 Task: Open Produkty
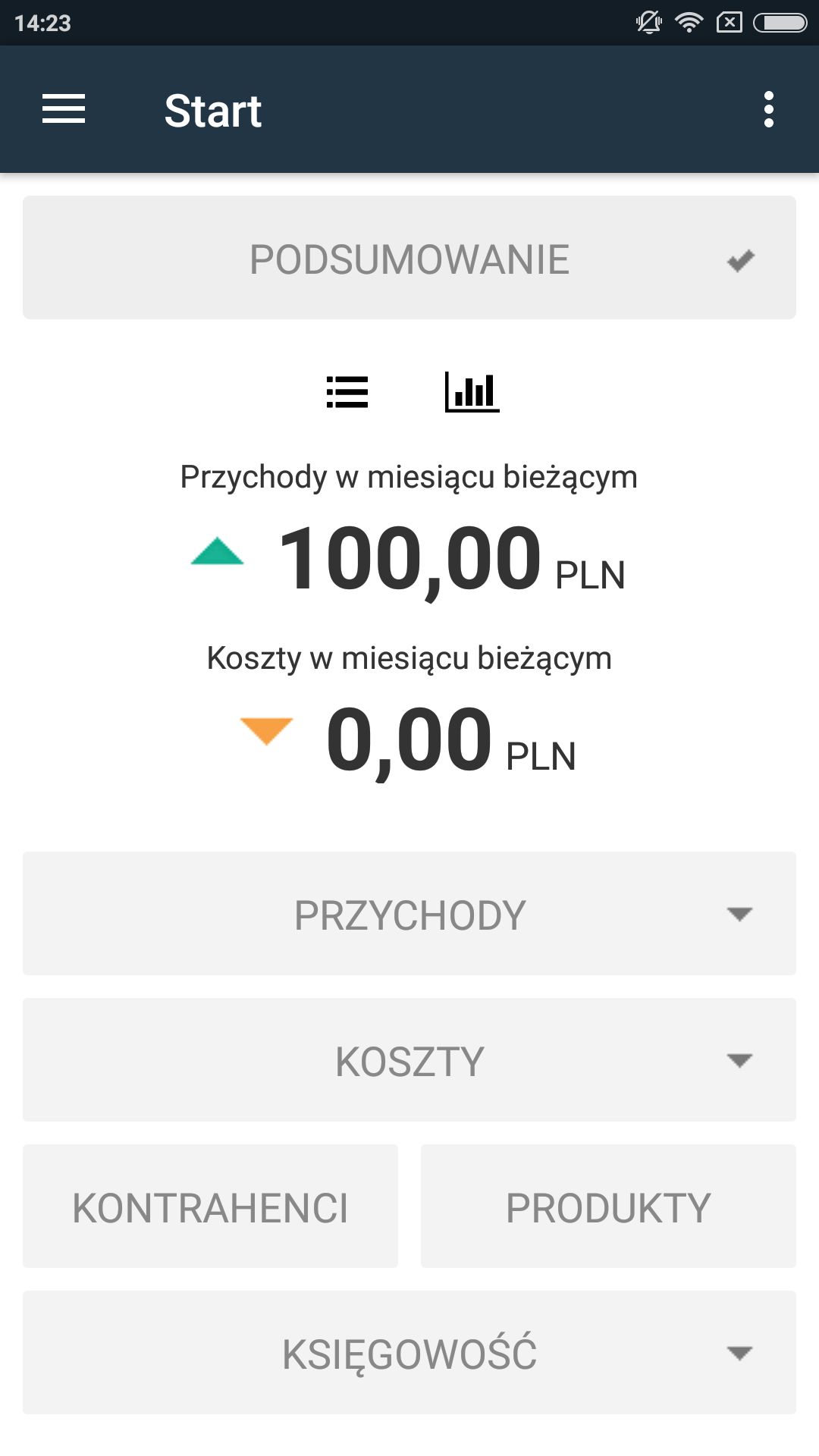click(x=608, y=1207)
